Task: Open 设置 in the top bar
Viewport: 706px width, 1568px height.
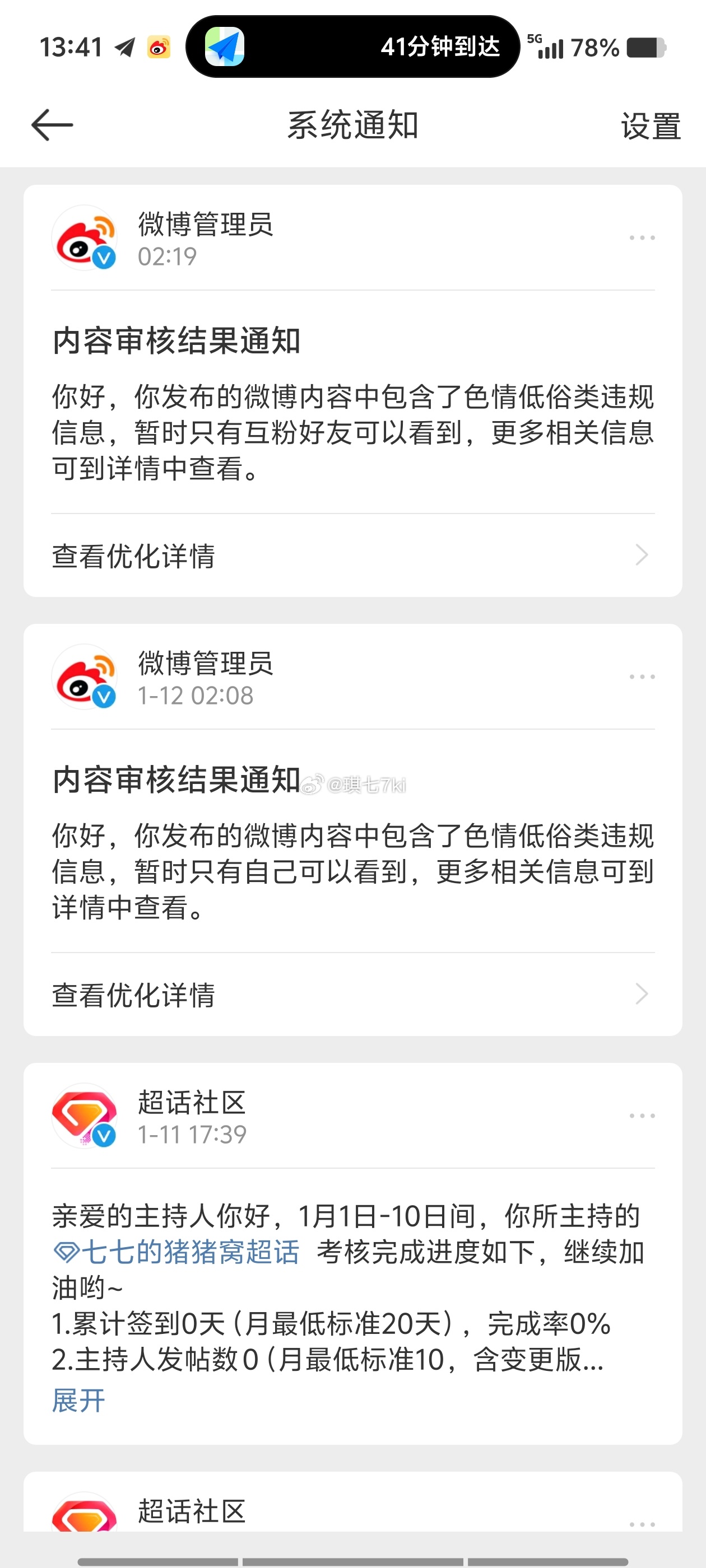Action: click(x=650, y=126)
